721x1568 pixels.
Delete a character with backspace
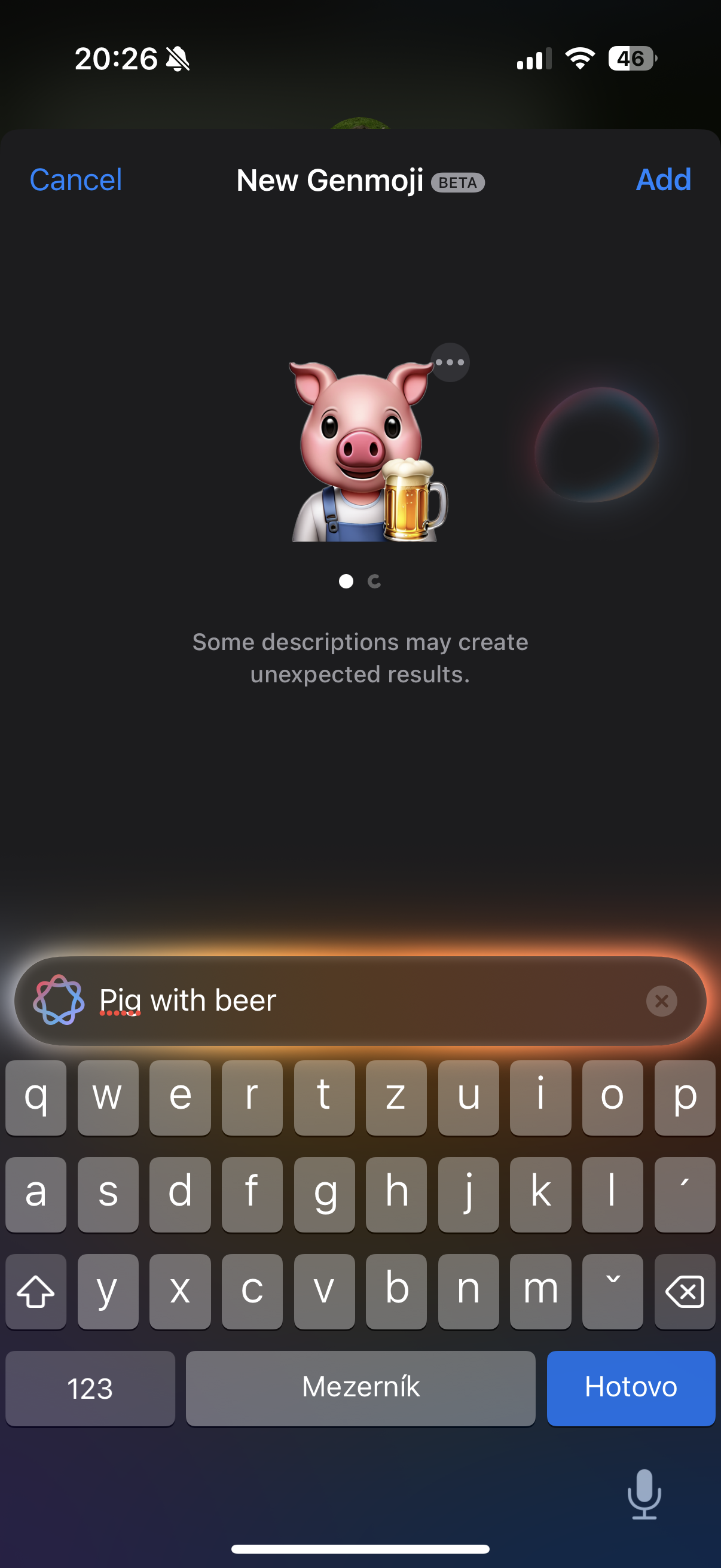685,1291
